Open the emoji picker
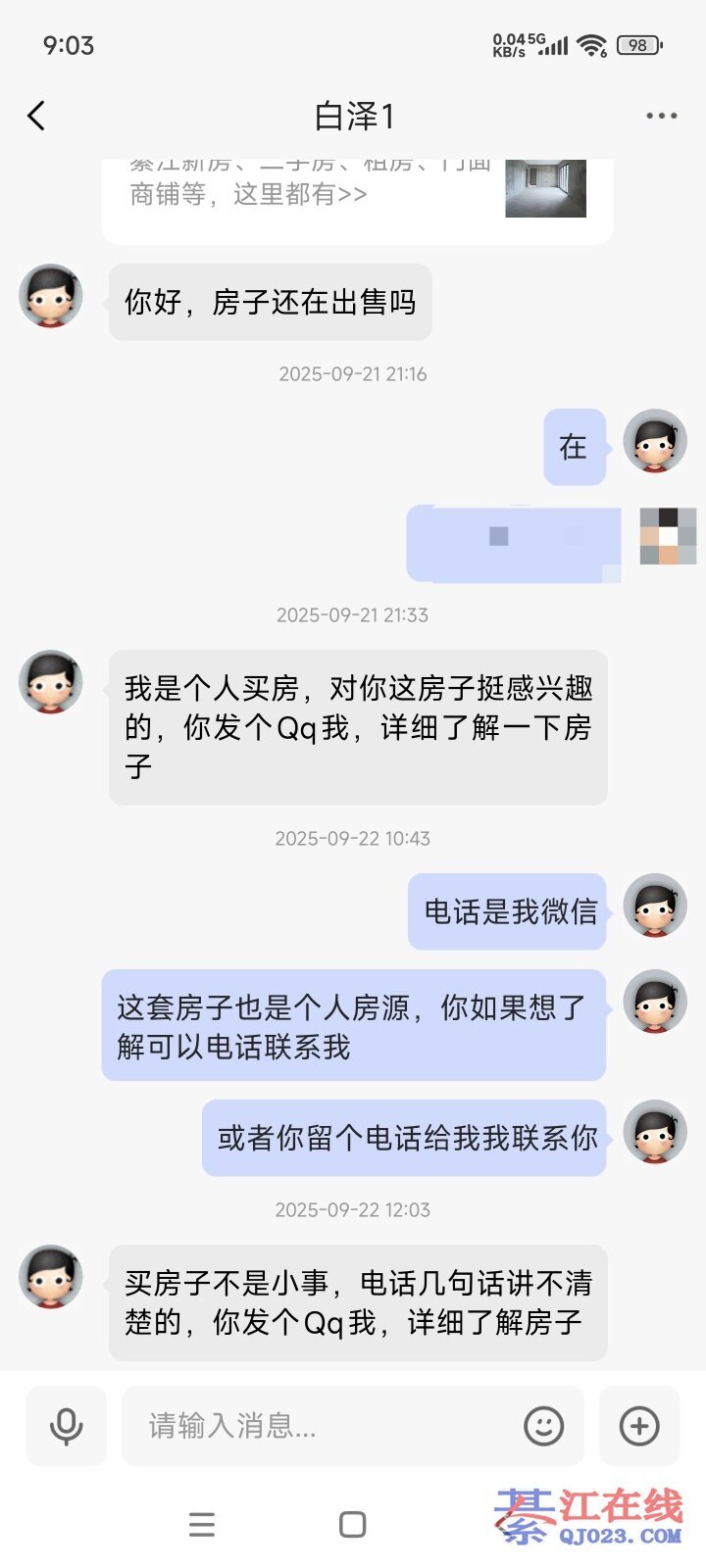The image size is (706, 1568). [544, 1426]
